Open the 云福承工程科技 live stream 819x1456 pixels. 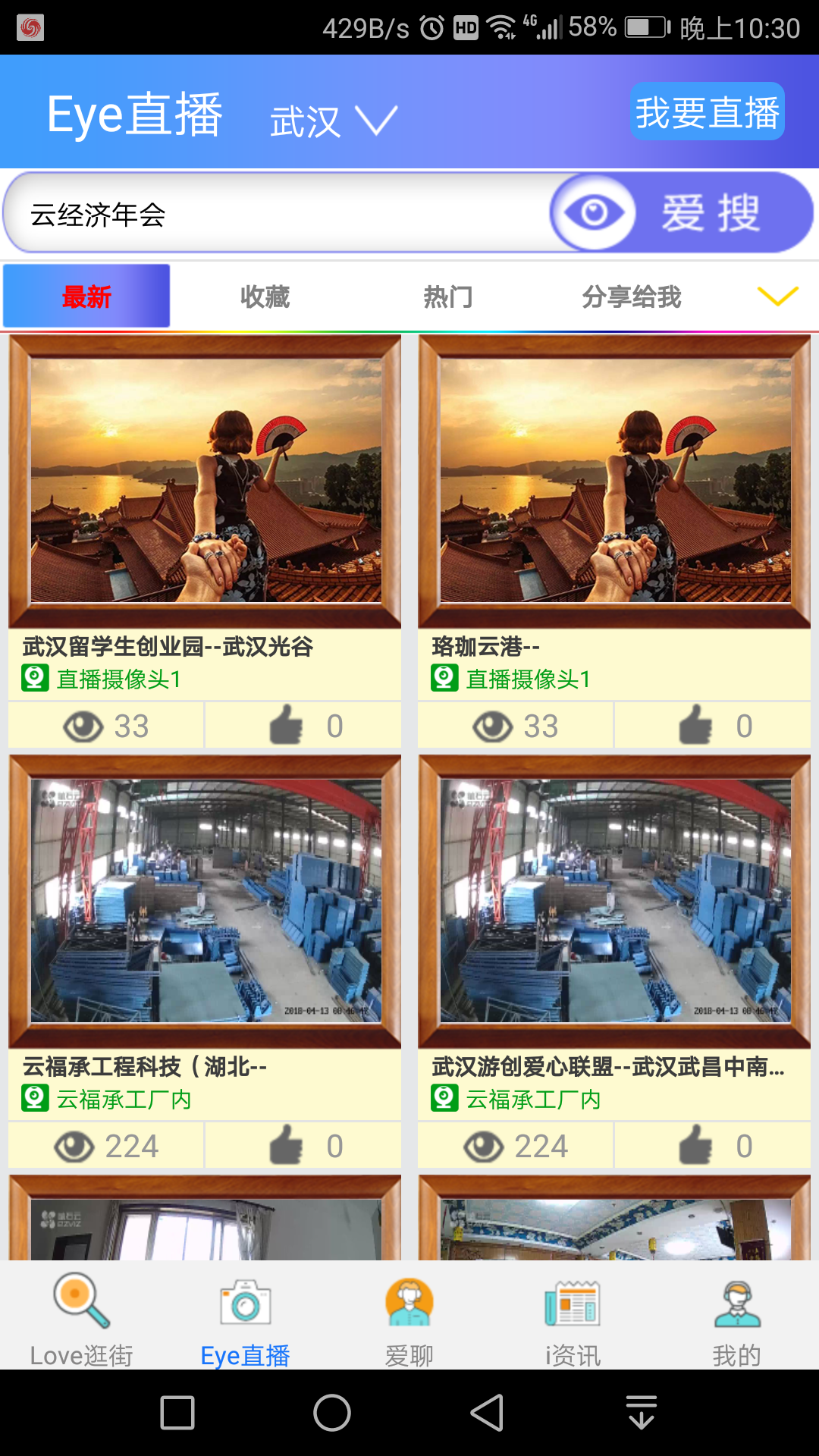pyautogui.click(x=206, y=901)
